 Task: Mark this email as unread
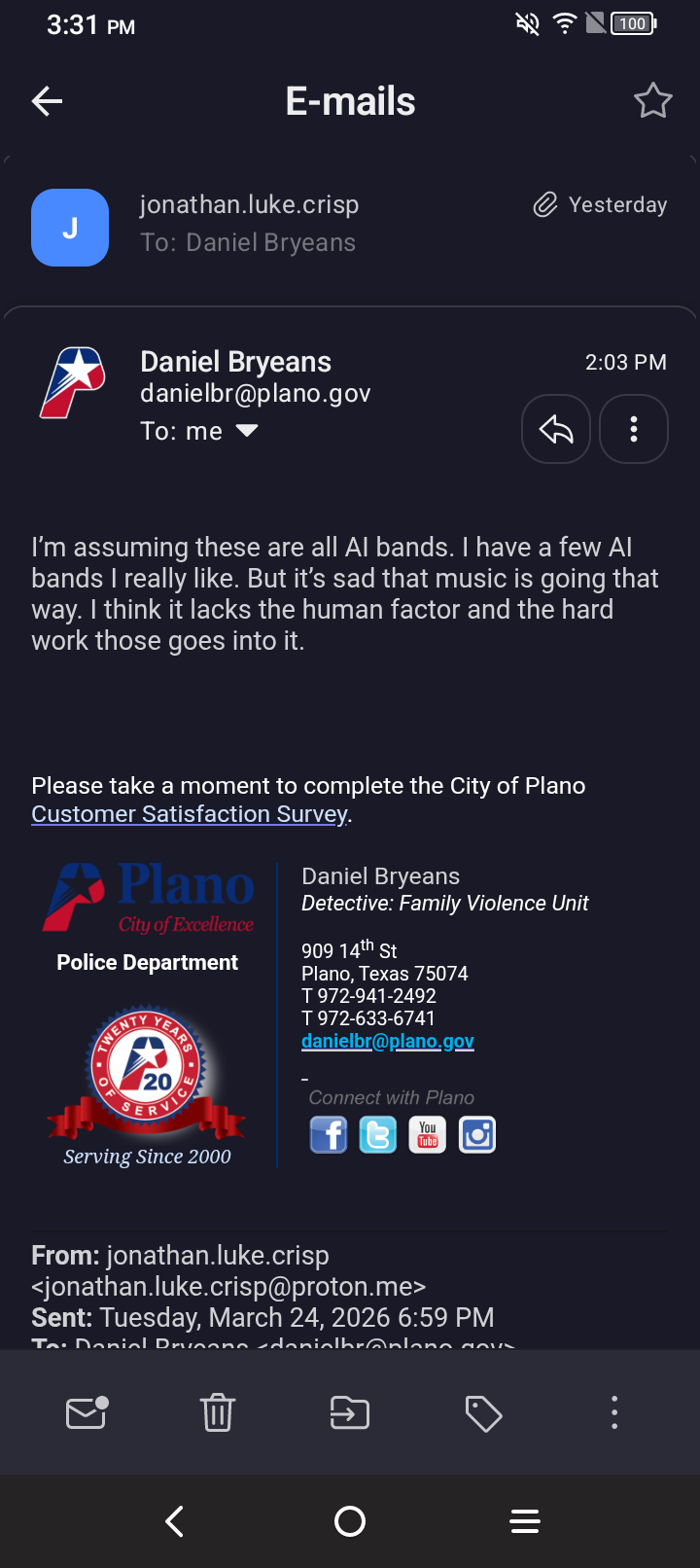86,1412
